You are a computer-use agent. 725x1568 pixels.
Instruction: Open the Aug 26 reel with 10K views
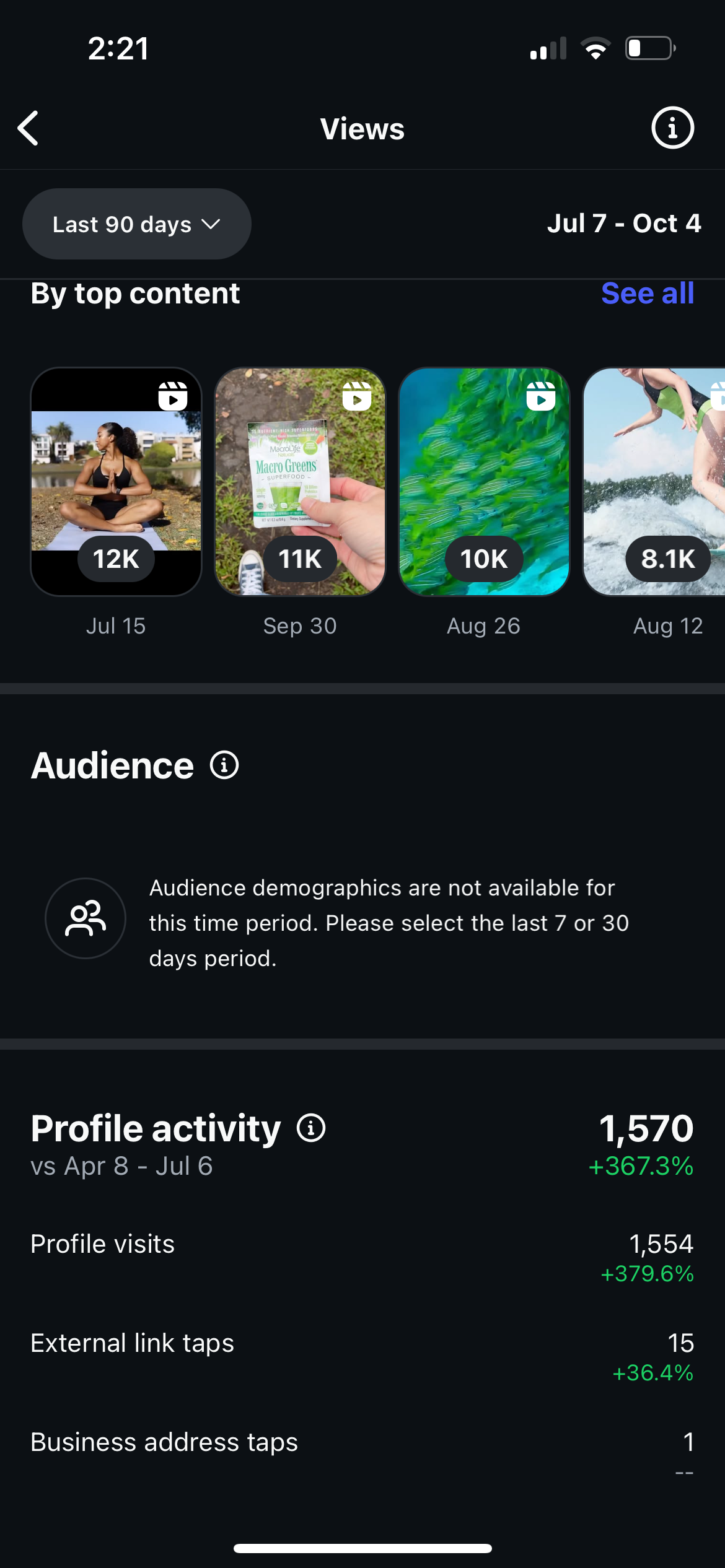coord(484,482)
